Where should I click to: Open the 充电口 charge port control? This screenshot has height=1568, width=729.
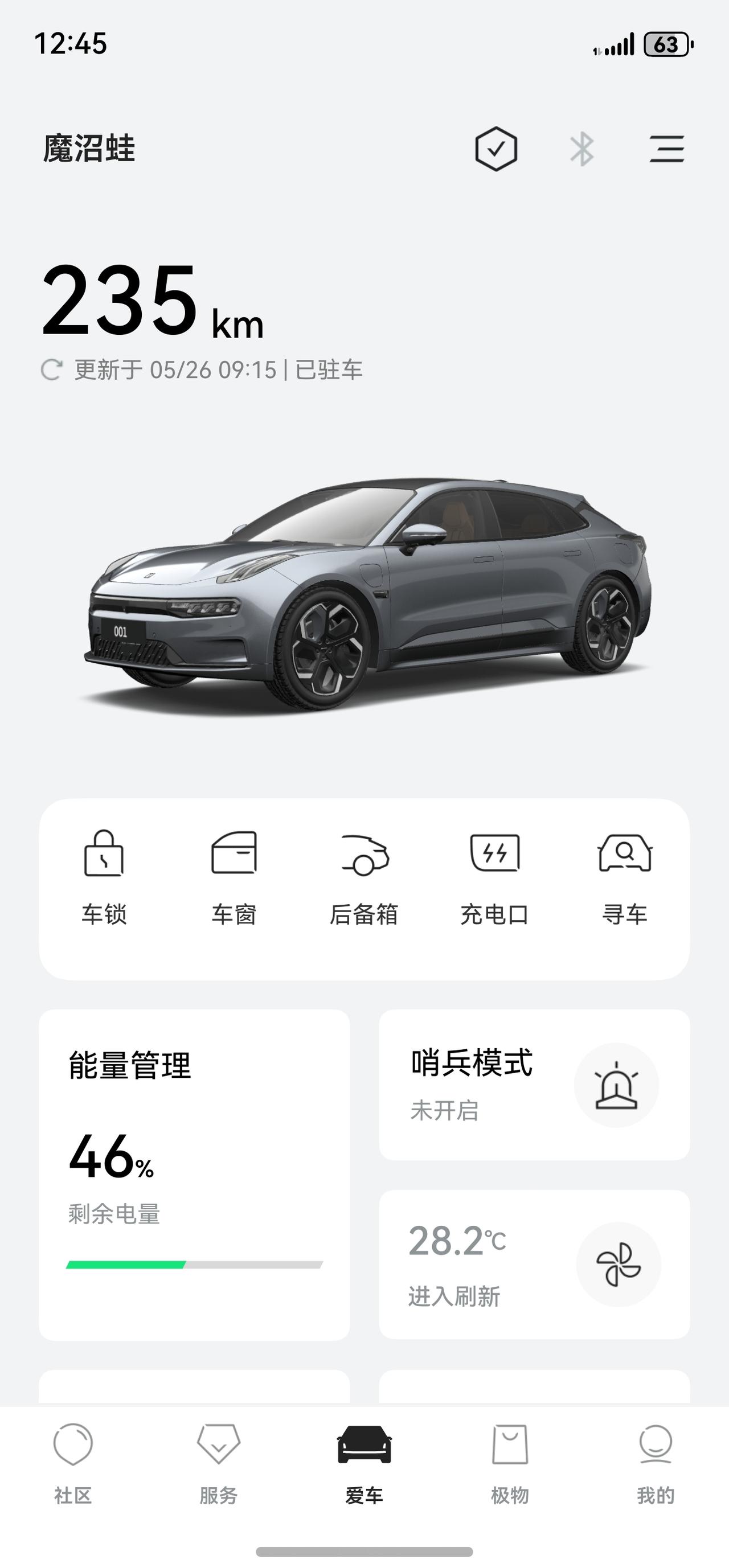click(494, 879)
